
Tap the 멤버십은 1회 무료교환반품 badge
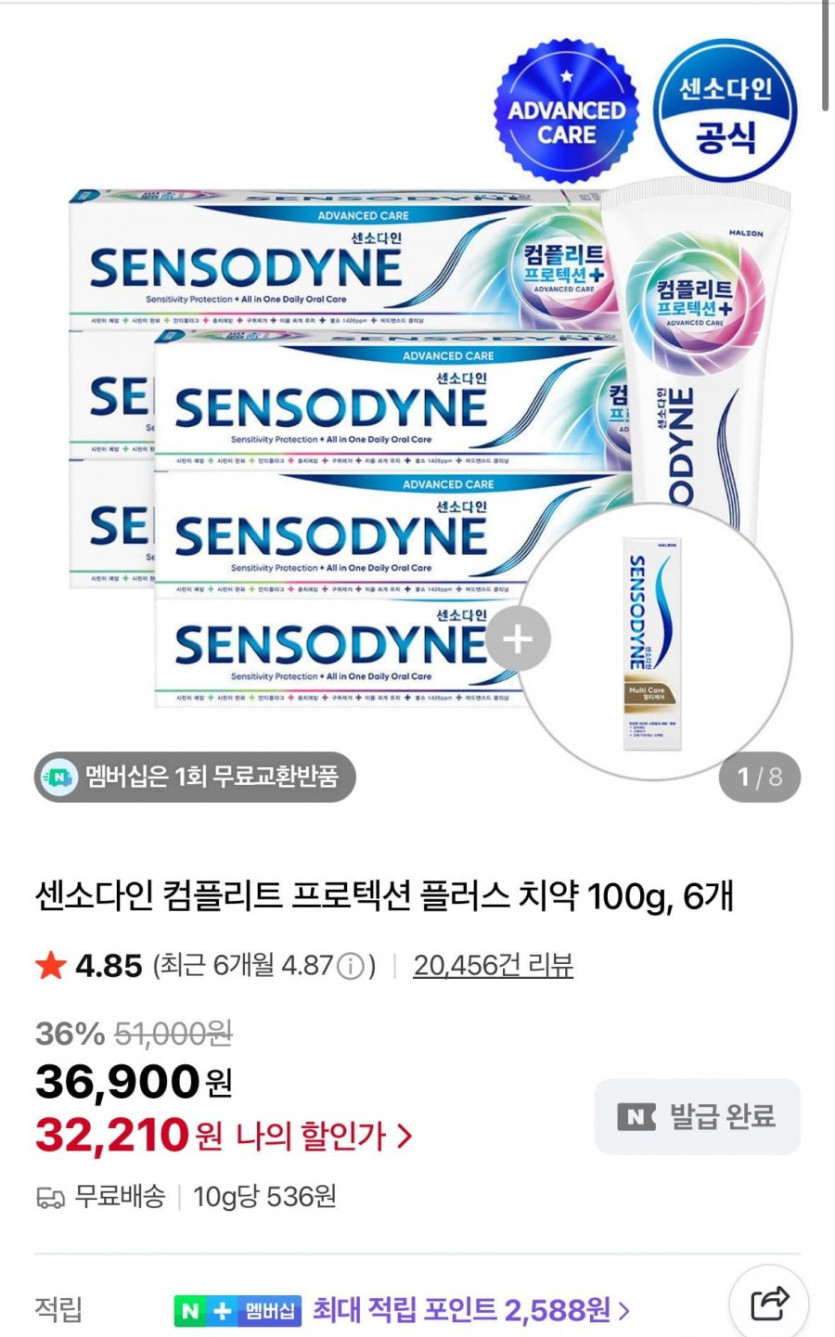195,776
